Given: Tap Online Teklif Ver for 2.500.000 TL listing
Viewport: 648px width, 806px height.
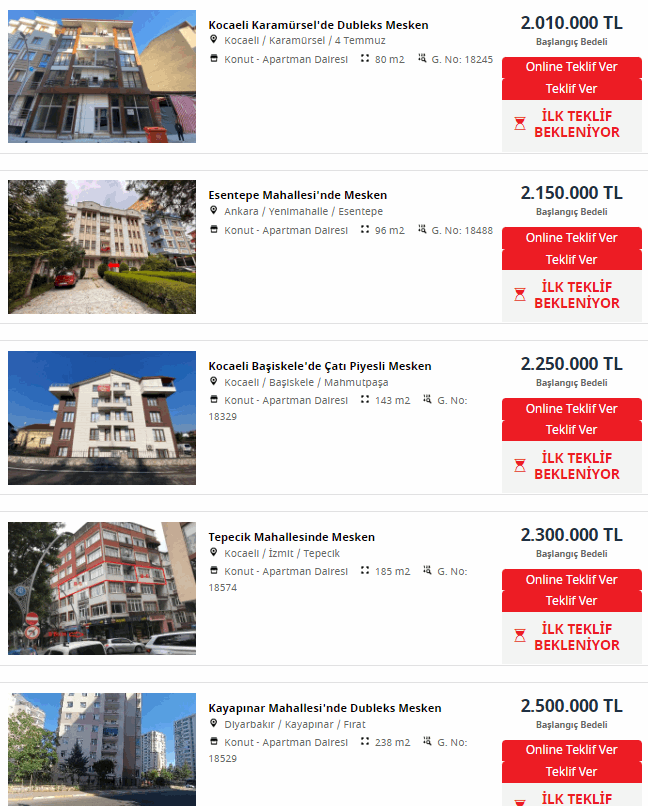Looking at the screenshot, I should [571, 750].
